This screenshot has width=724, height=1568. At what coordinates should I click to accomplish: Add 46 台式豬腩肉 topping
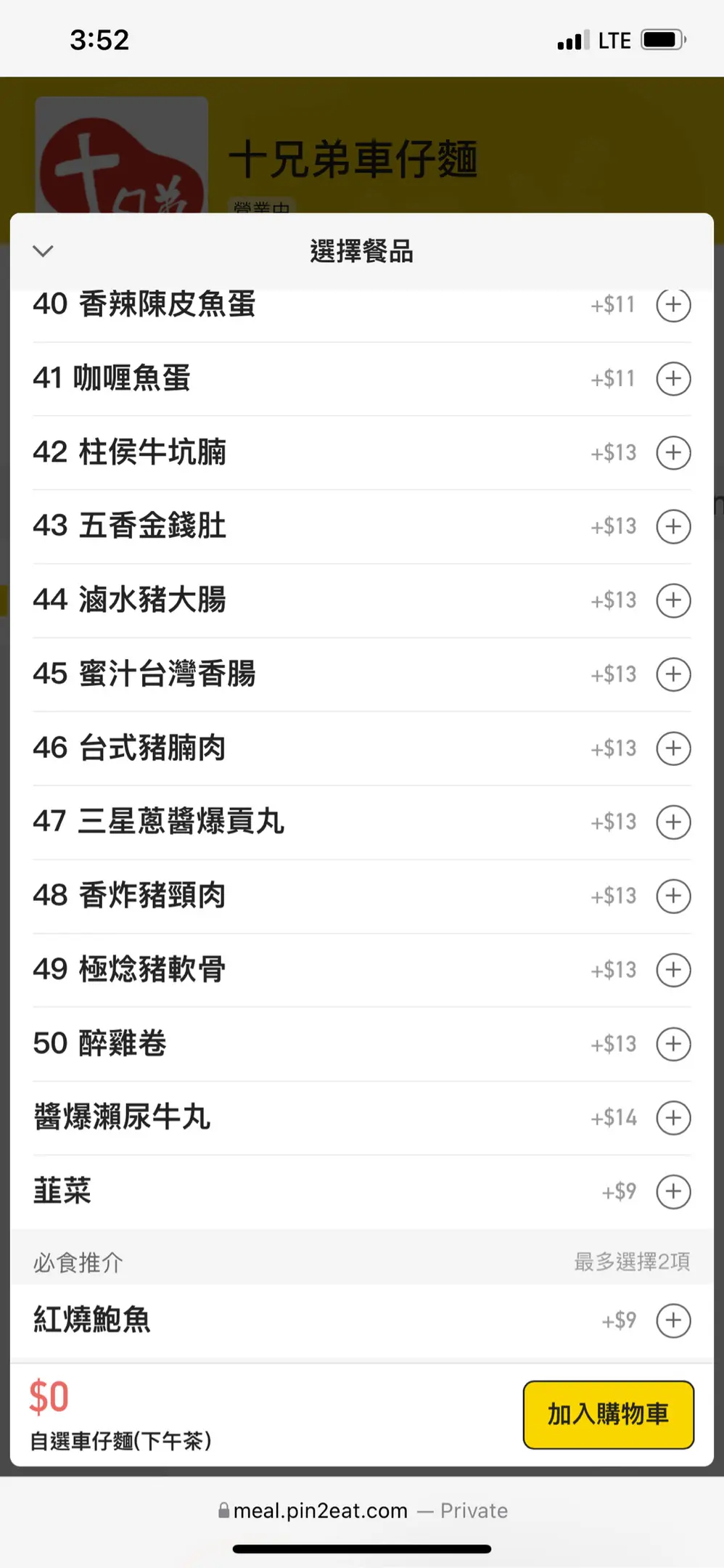672,748
